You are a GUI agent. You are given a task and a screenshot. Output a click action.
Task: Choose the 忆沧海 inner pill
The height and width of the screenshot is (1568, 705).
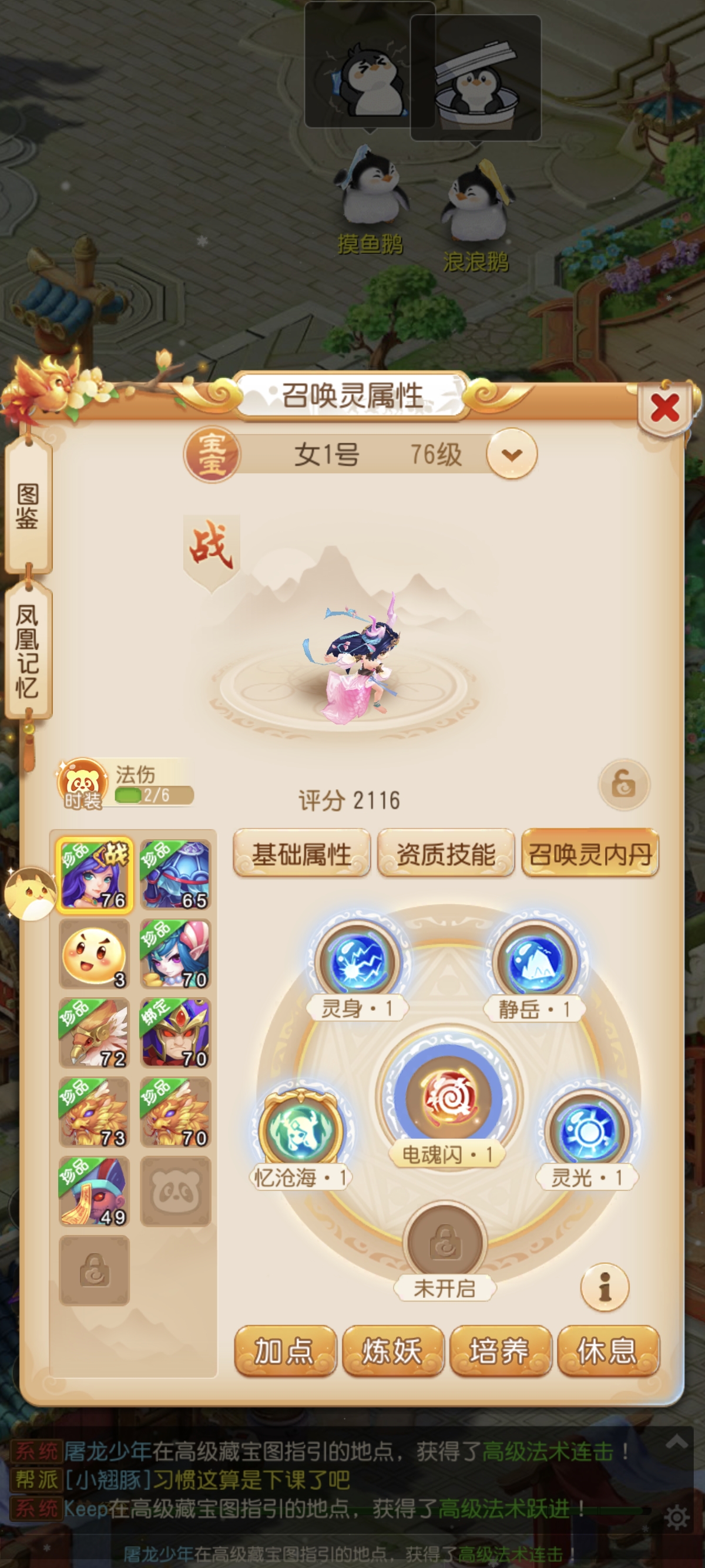coord(300,1130)
